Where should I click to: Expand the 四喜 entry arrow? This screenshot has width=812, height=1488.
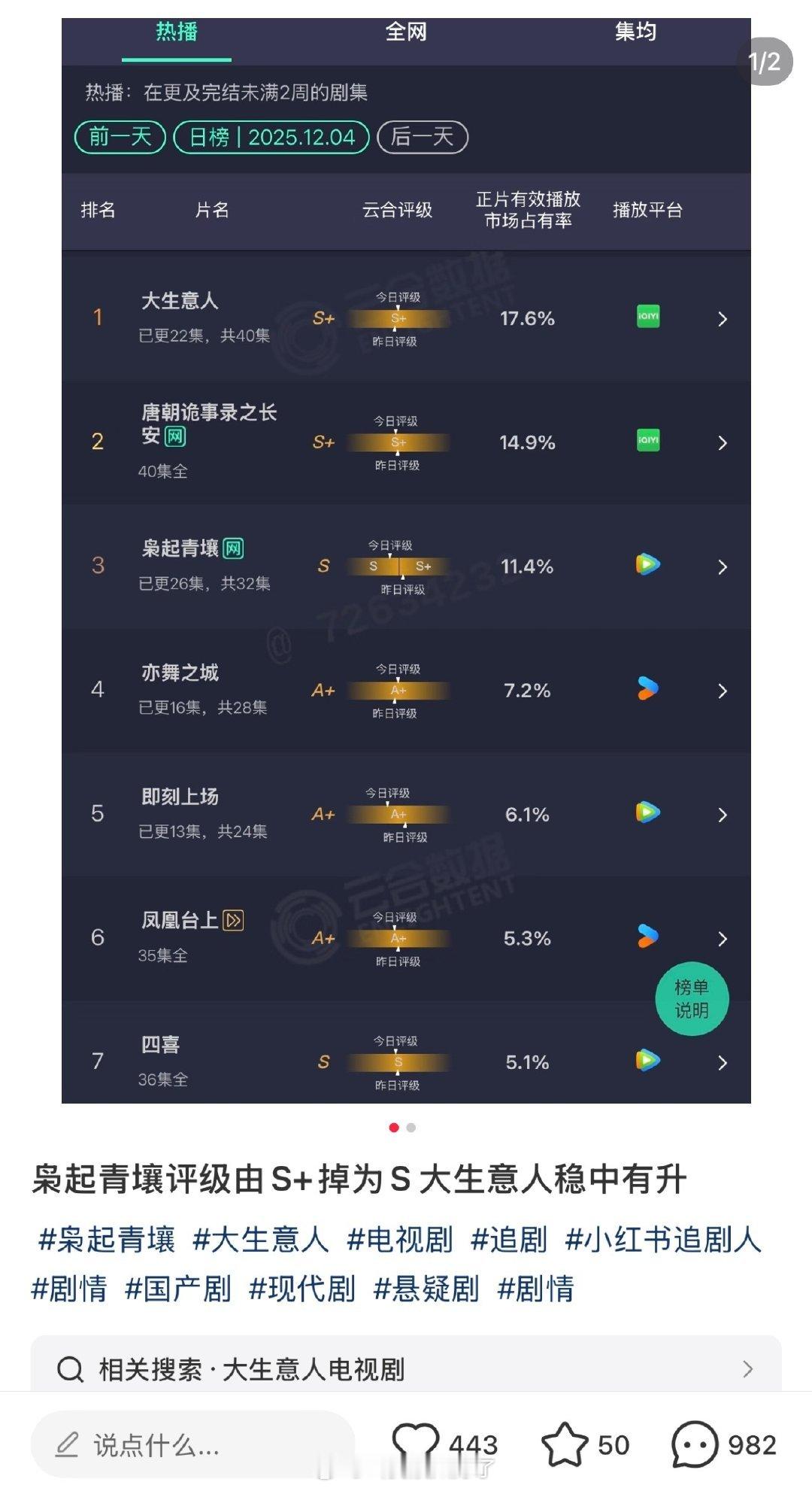tap(723, 1062)
